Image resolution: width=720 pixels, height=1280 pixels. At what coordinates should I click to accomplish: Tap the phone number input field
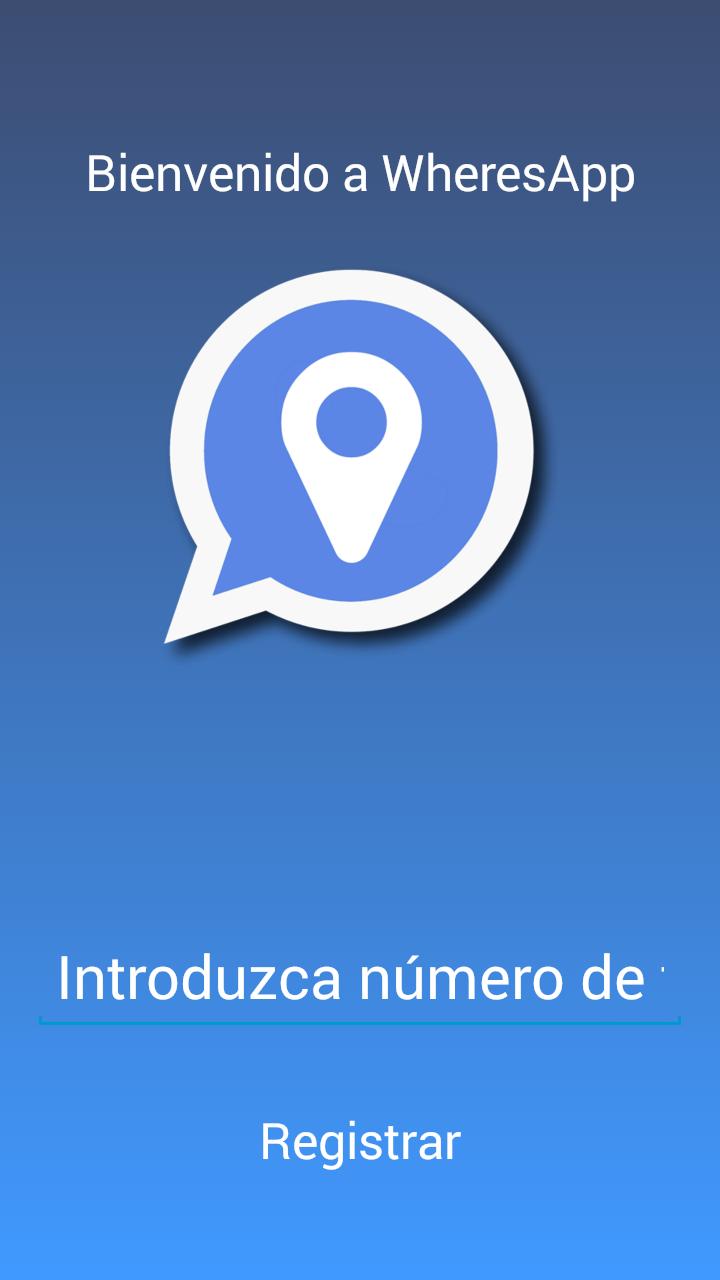tap(360, 978)
